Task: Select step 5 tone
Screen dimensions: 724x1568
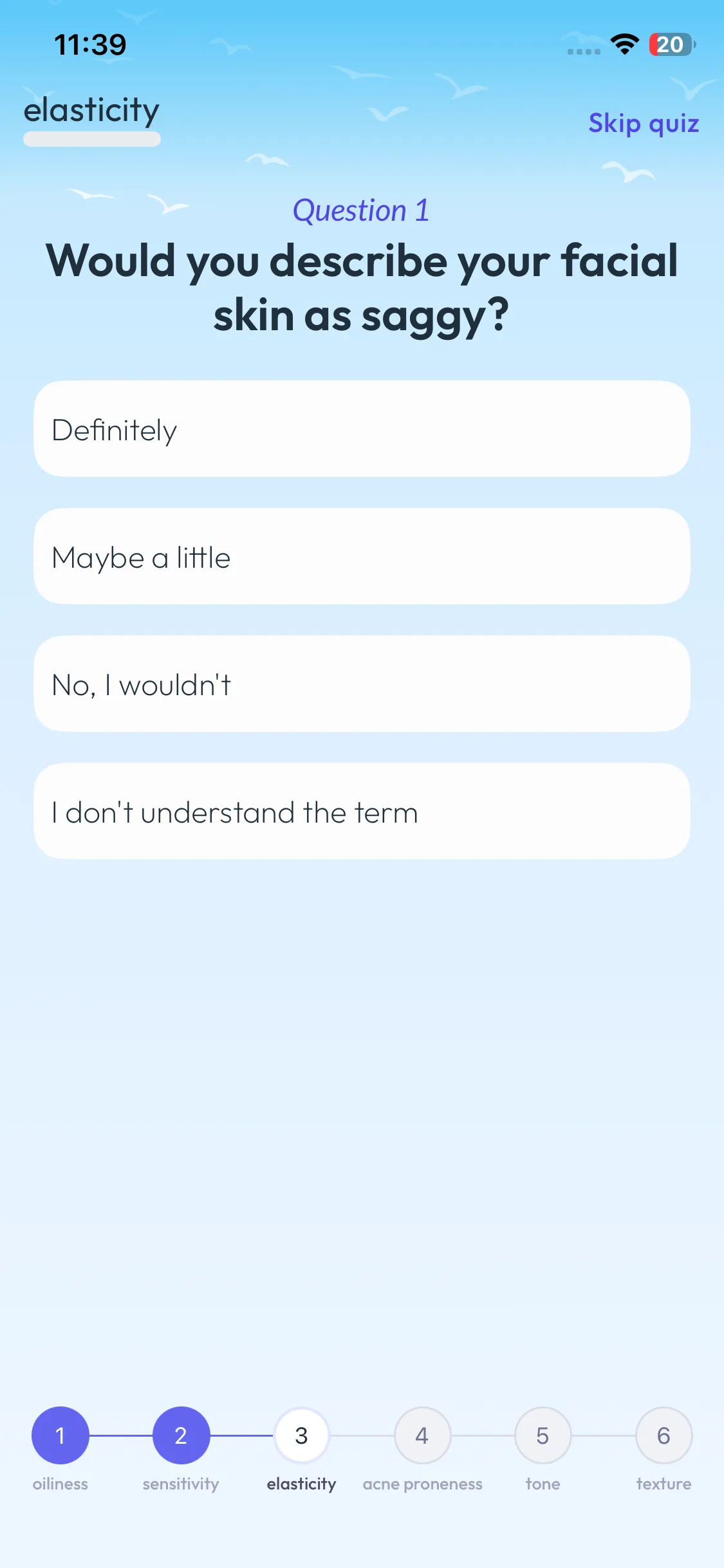Action: coord(543,1435)
